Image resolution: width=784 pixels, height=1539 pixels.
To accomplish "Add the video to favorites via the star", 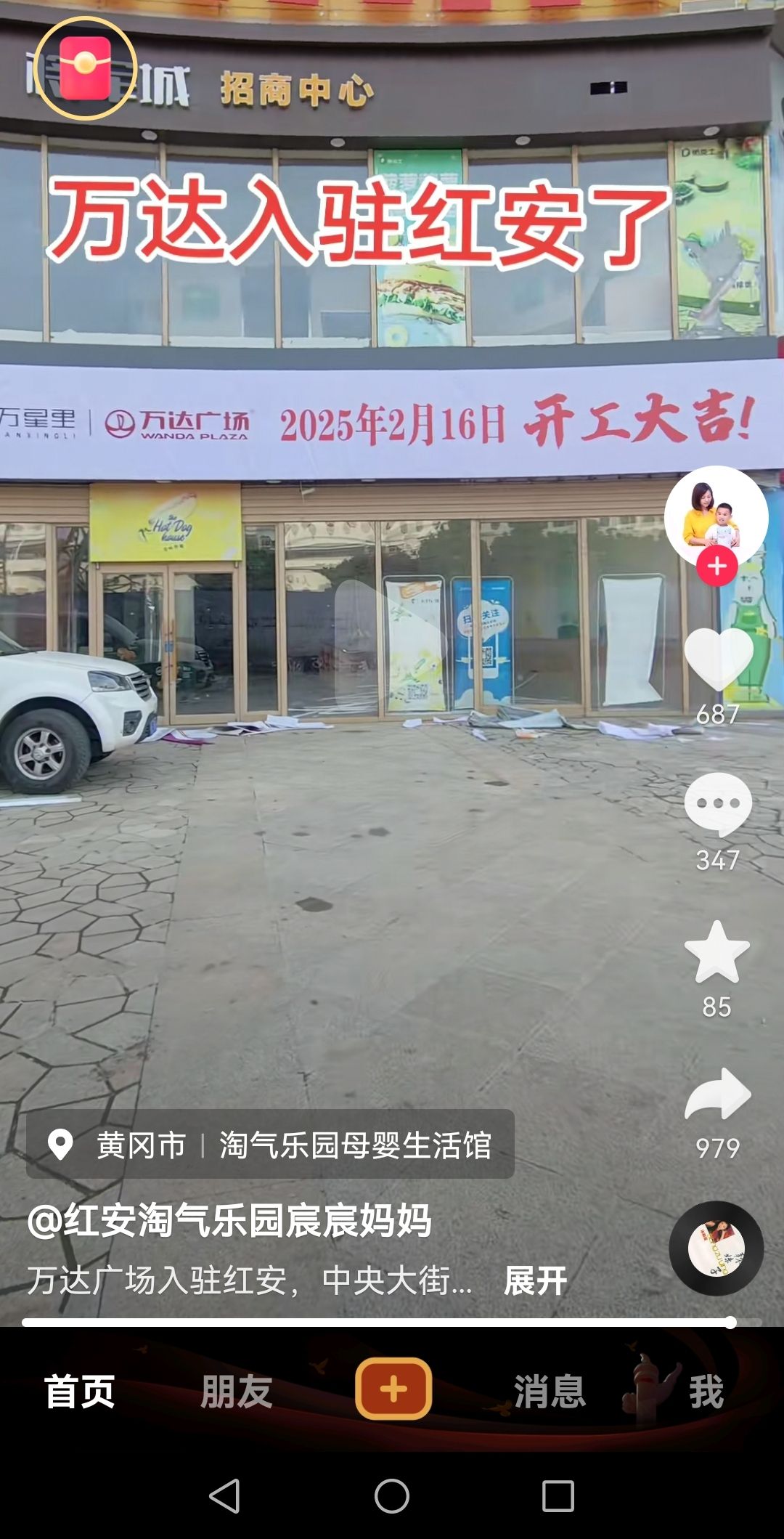I will coord(716,952).
